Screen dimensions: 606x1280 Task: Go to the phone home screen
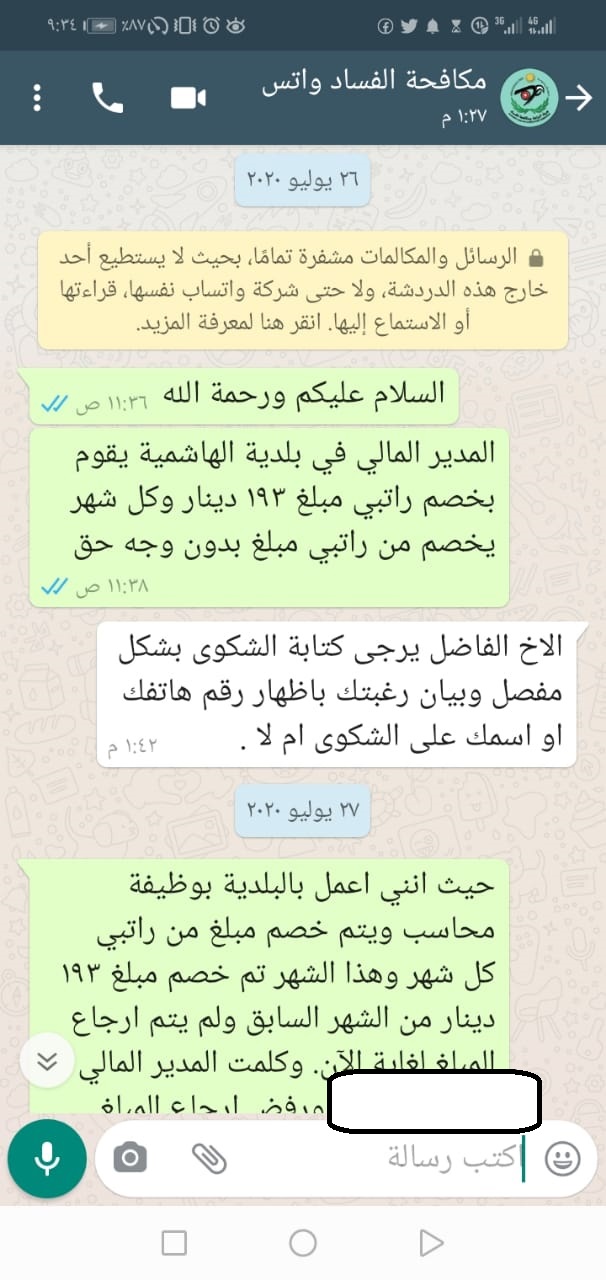coord(303,1243)
